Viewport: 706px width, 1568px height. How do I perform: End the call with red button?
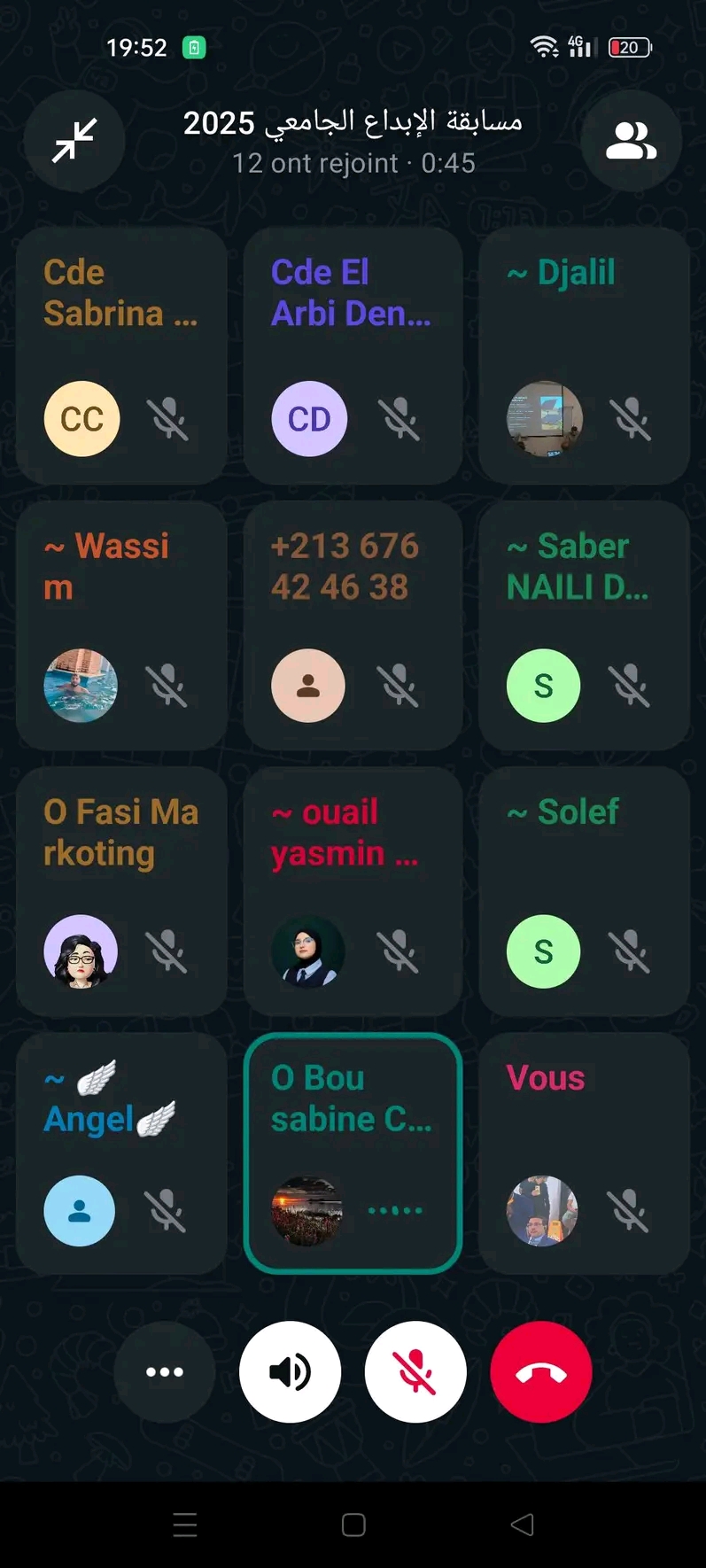[x=541, y=1371]
